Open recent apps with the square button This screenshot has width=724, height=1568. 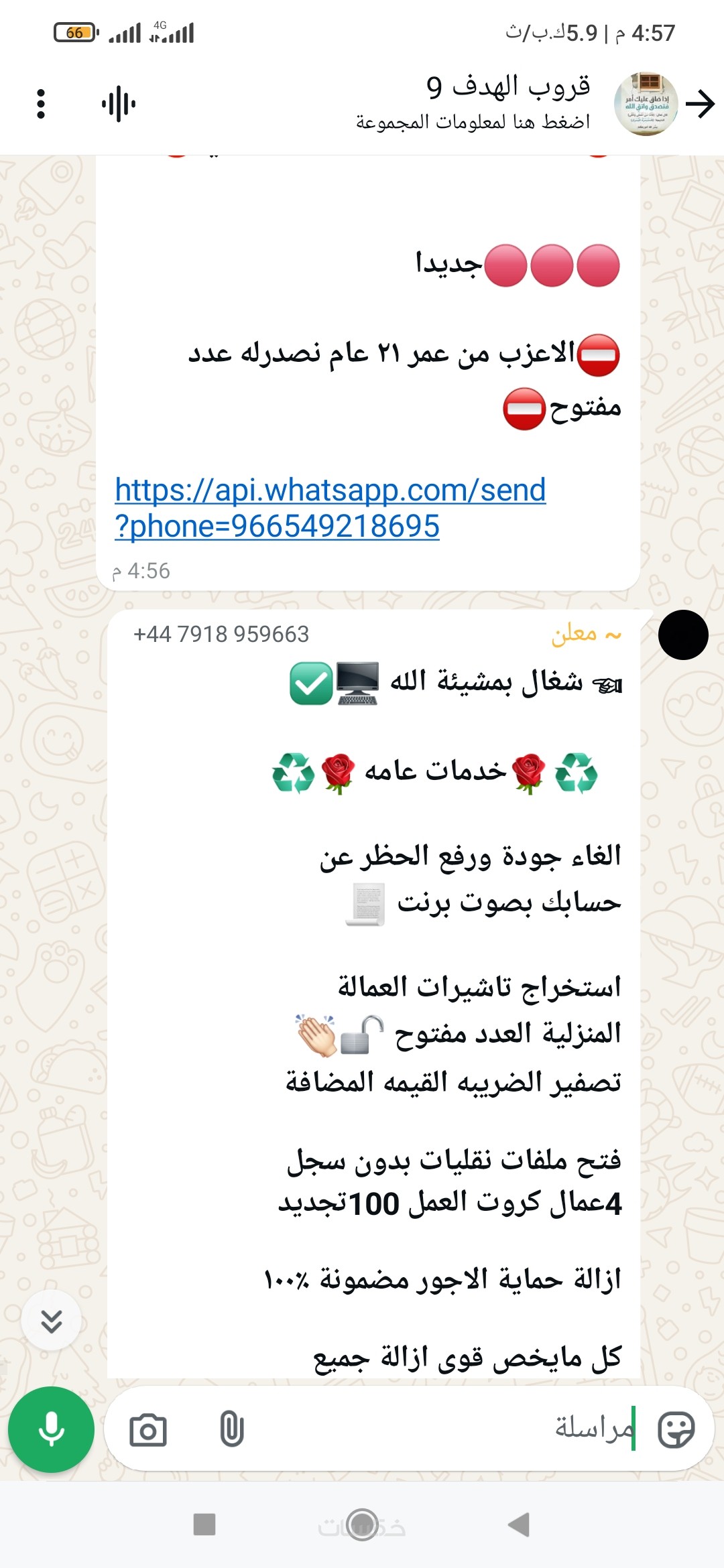click(204, 1524)
